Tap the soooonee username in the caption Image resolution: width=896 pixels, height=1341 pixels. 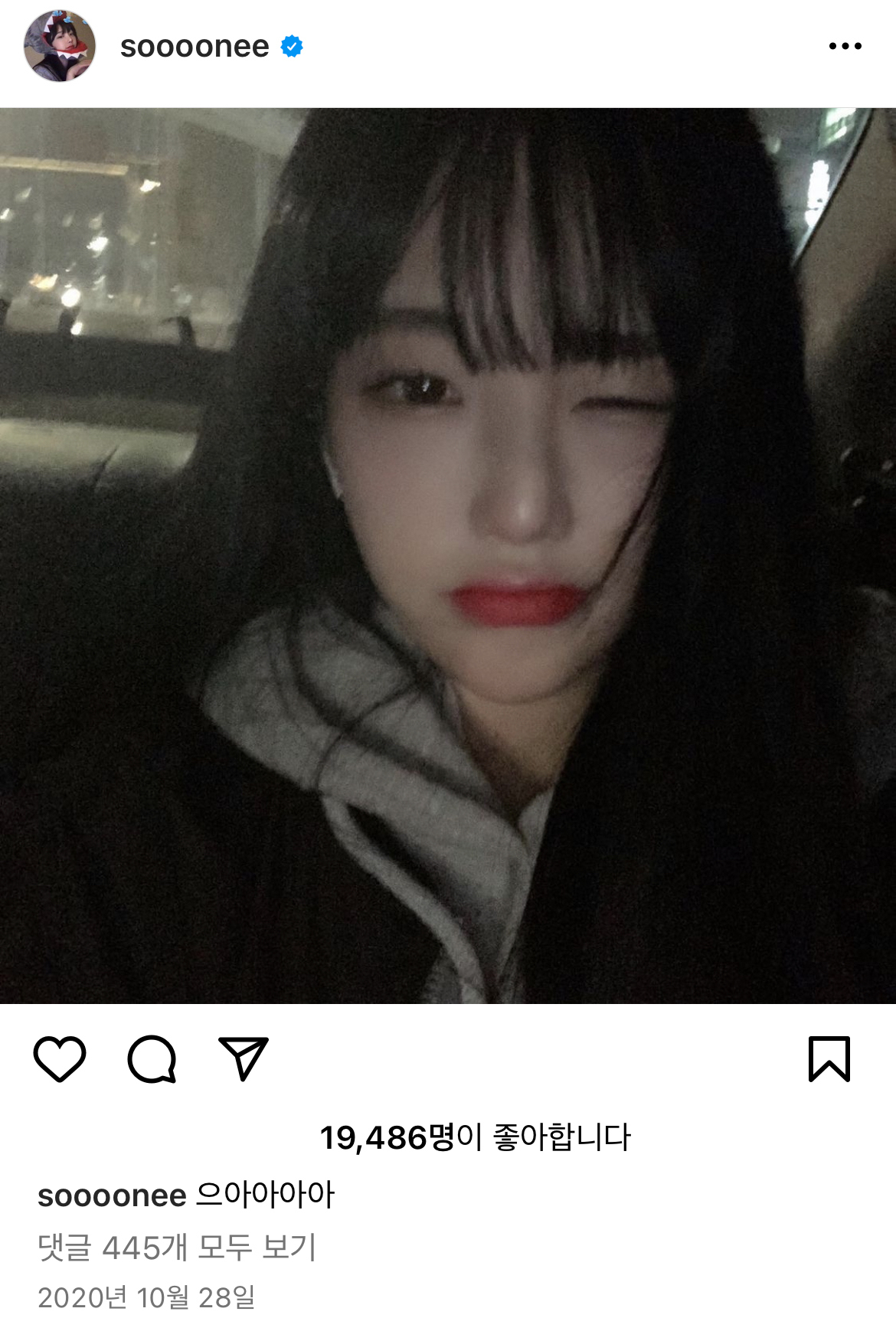112,1195
